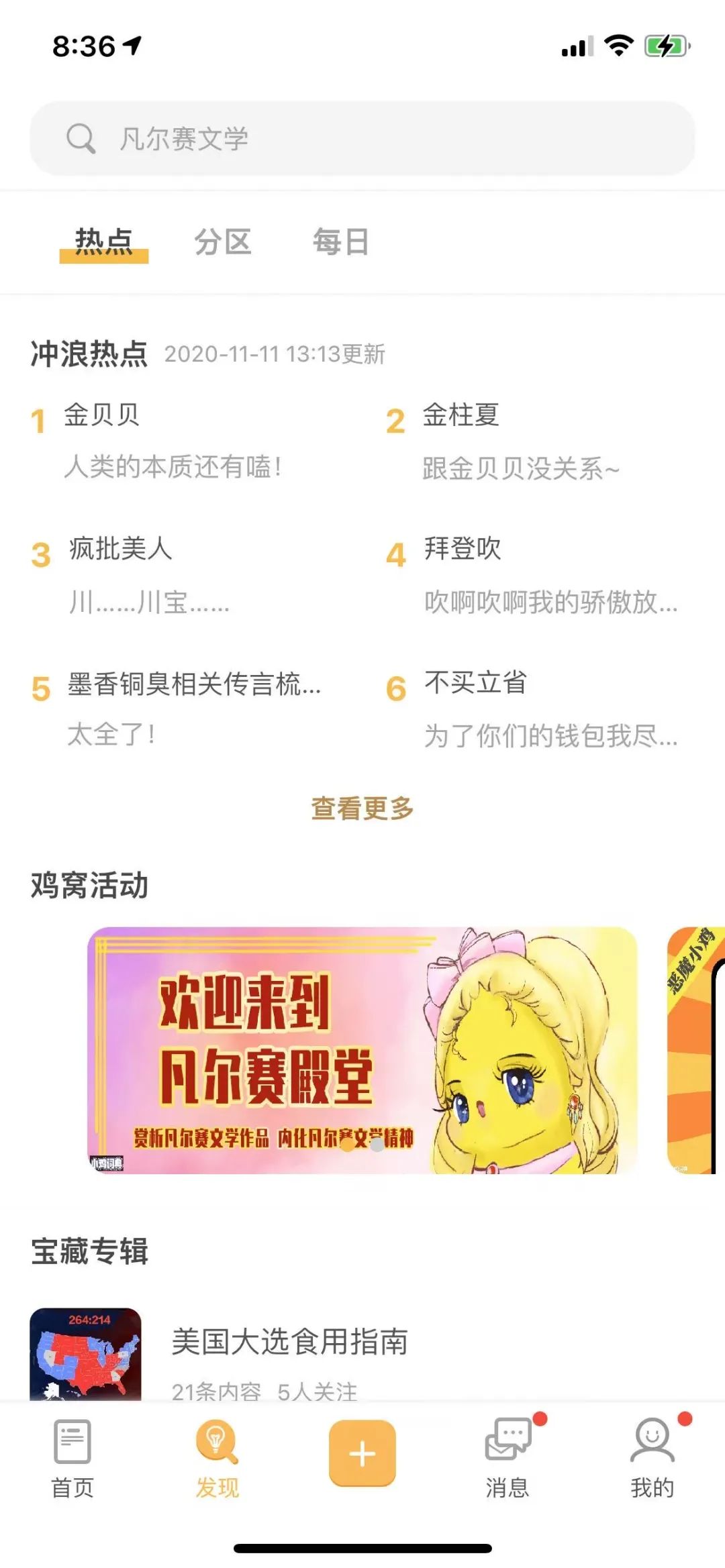This screenshot has height=1568, width=725.
Task: Switch to the 每日 tab
Action: coord(340,242)
